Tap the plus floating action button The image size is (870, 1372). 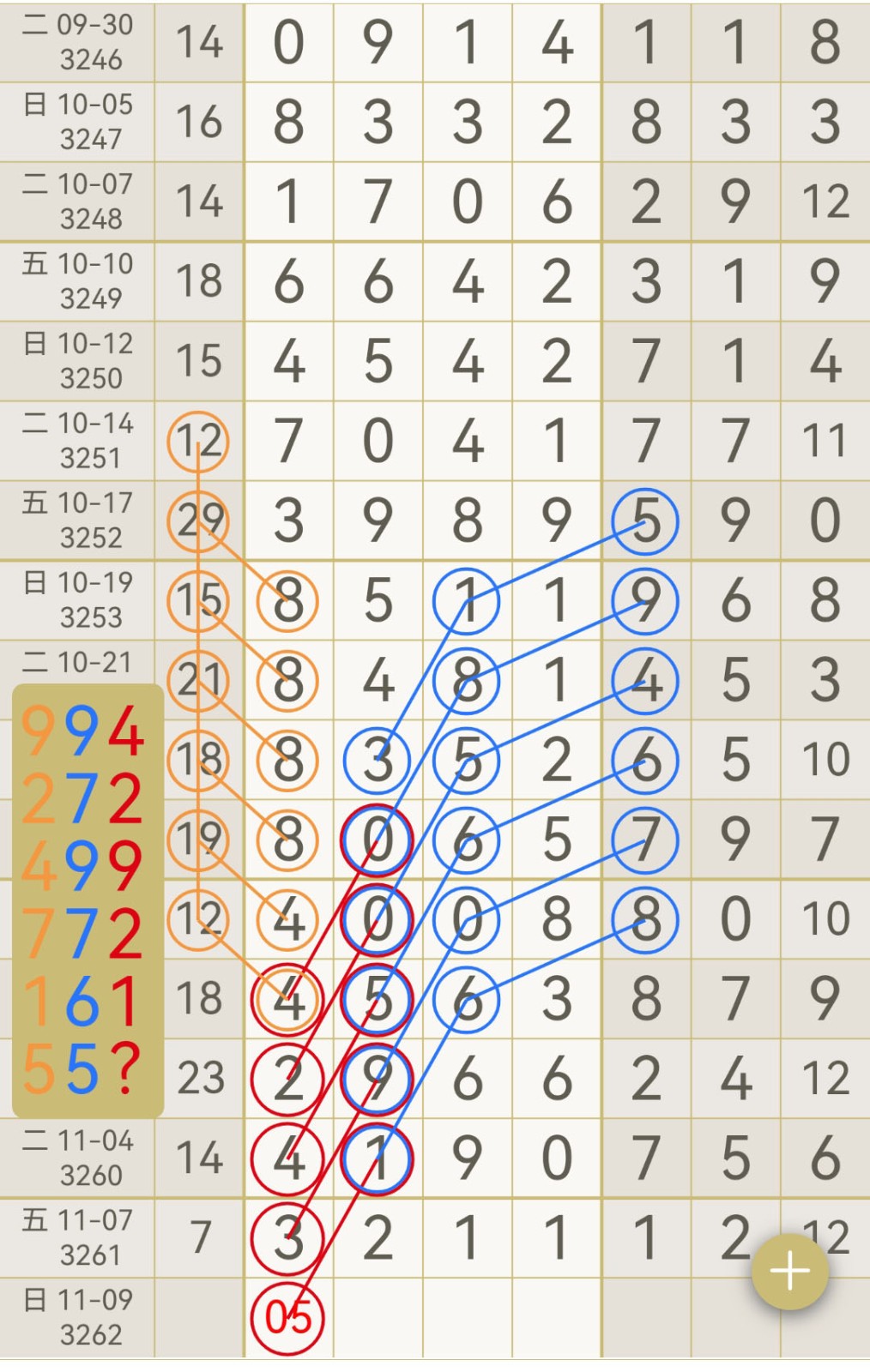[x=789, y=1271]
